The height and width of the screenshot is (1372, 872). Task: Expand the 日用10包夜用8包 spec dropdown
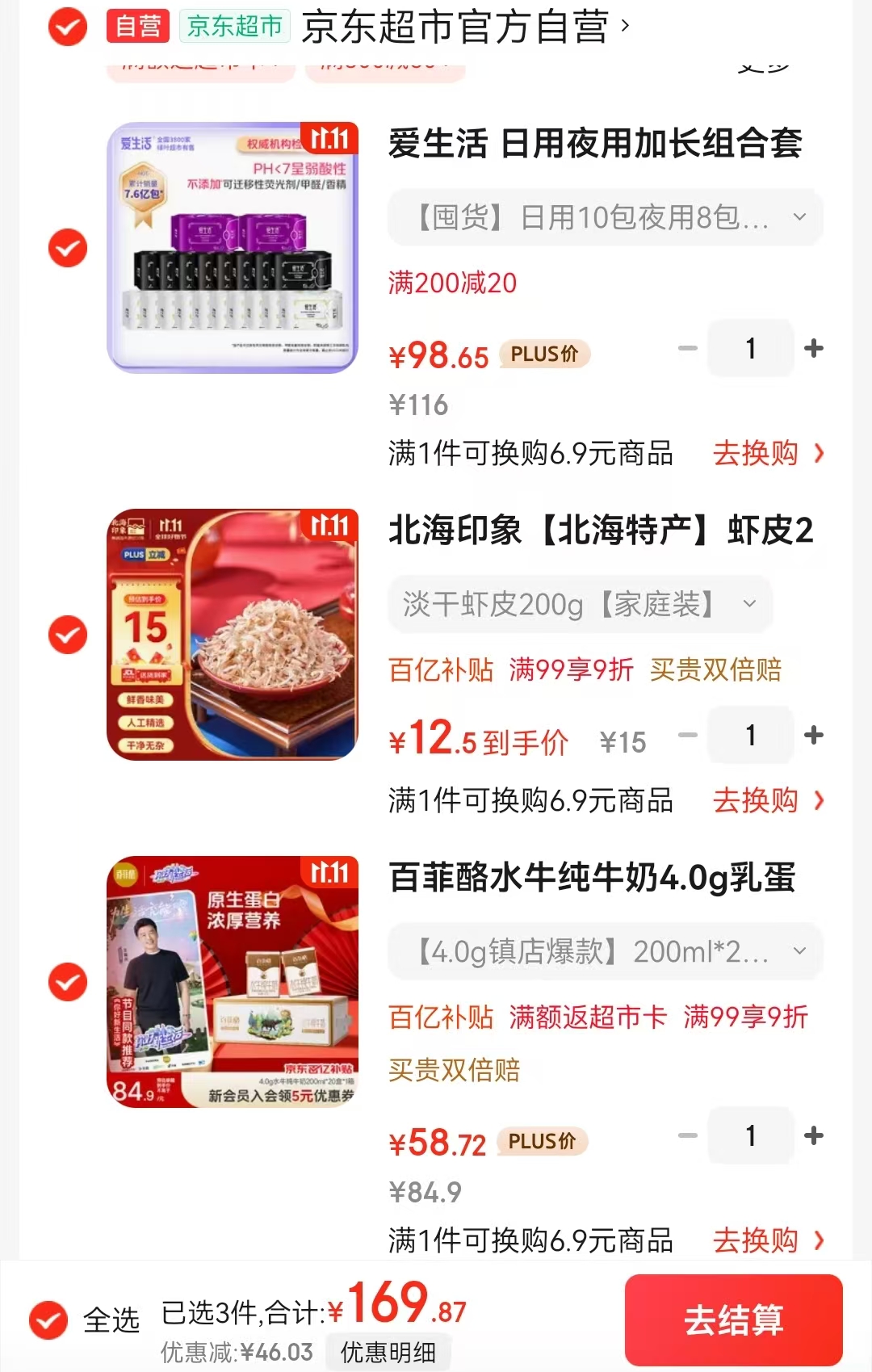tap(606, 217)
